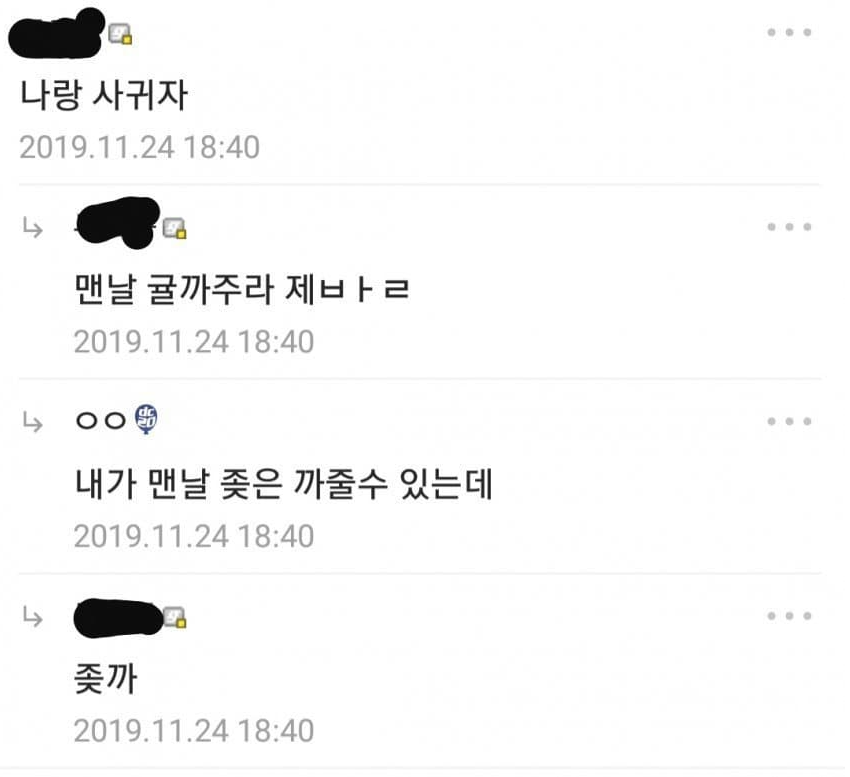
Task: View profile of user ㅇㅇ
Action: [100, 422]
